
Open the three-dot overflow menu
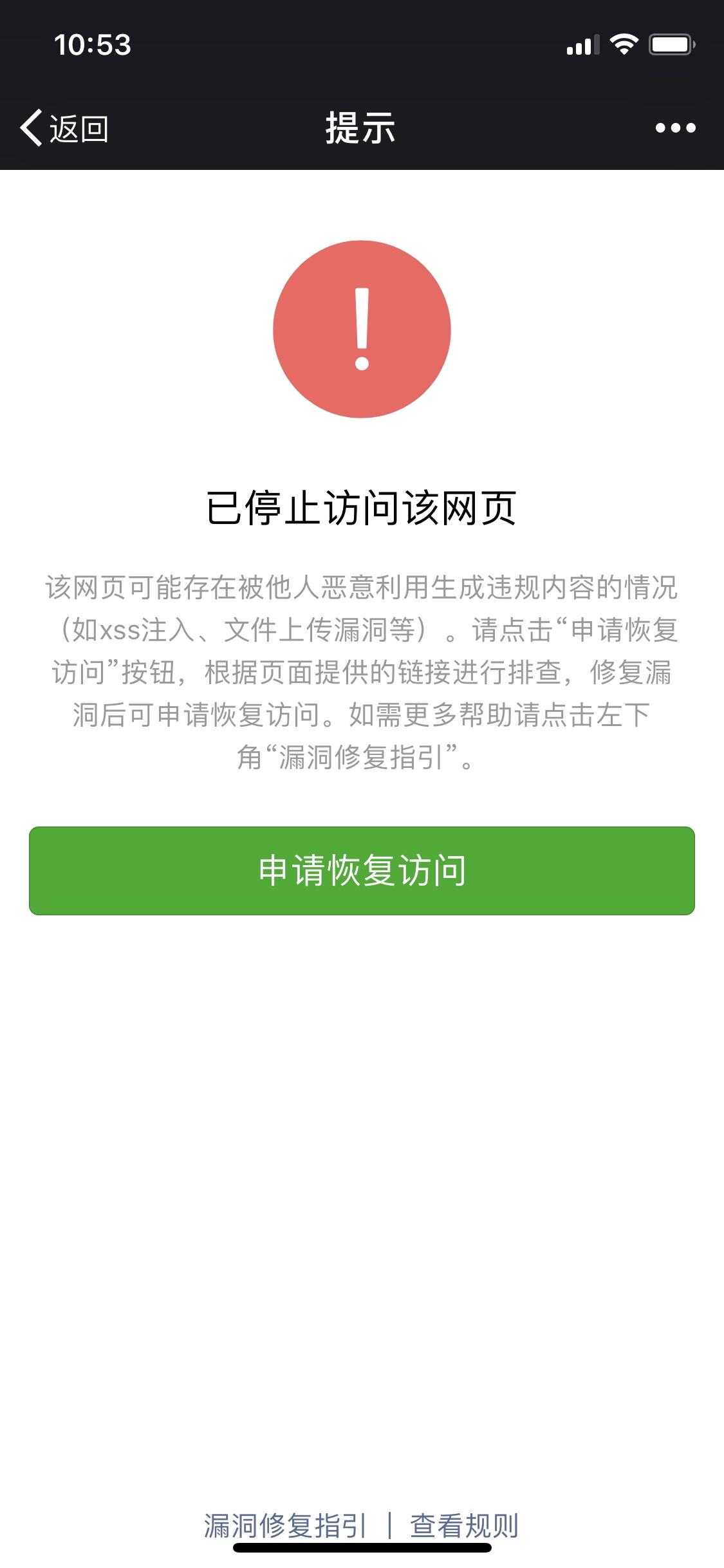(675, 128)
